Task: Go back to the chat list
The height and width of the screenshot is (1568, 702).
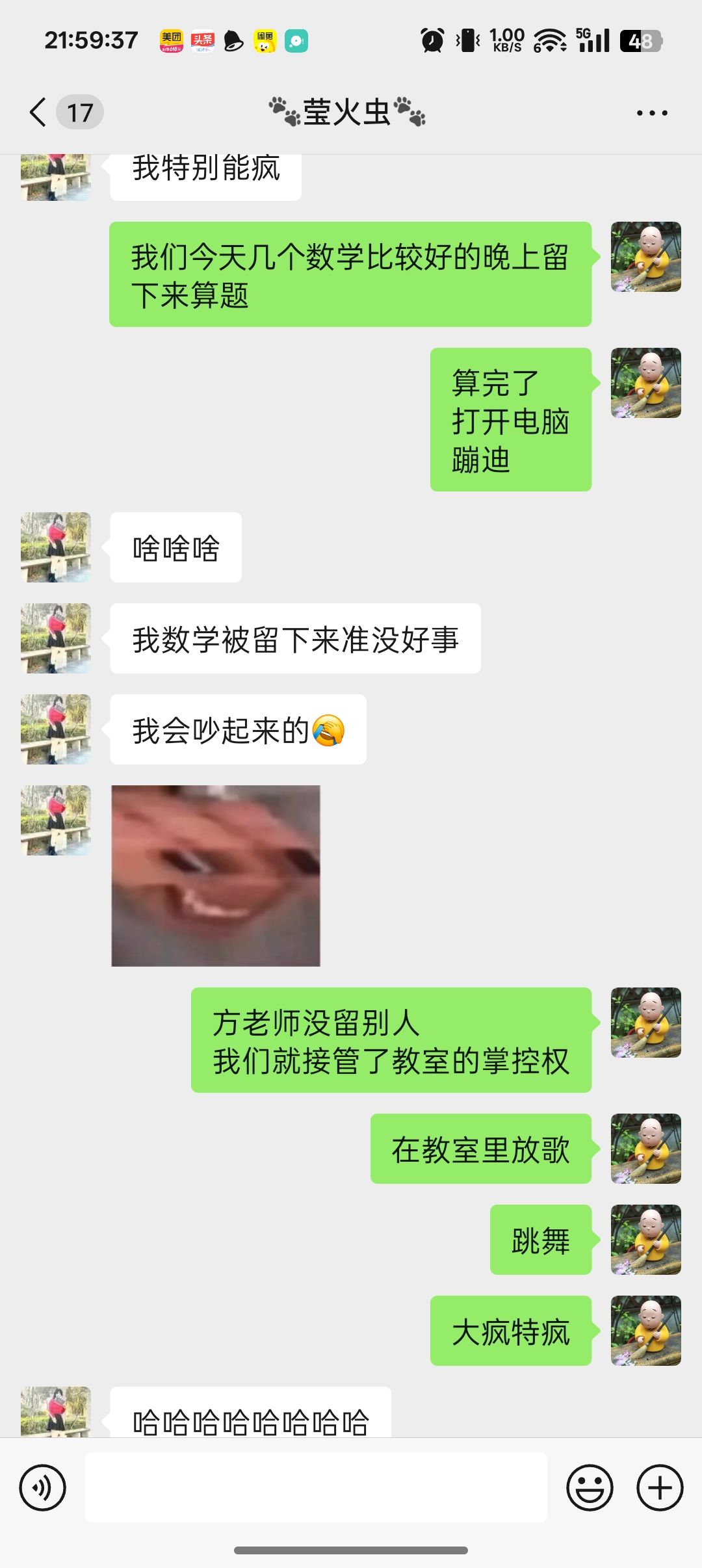Action: click(39, 112)
